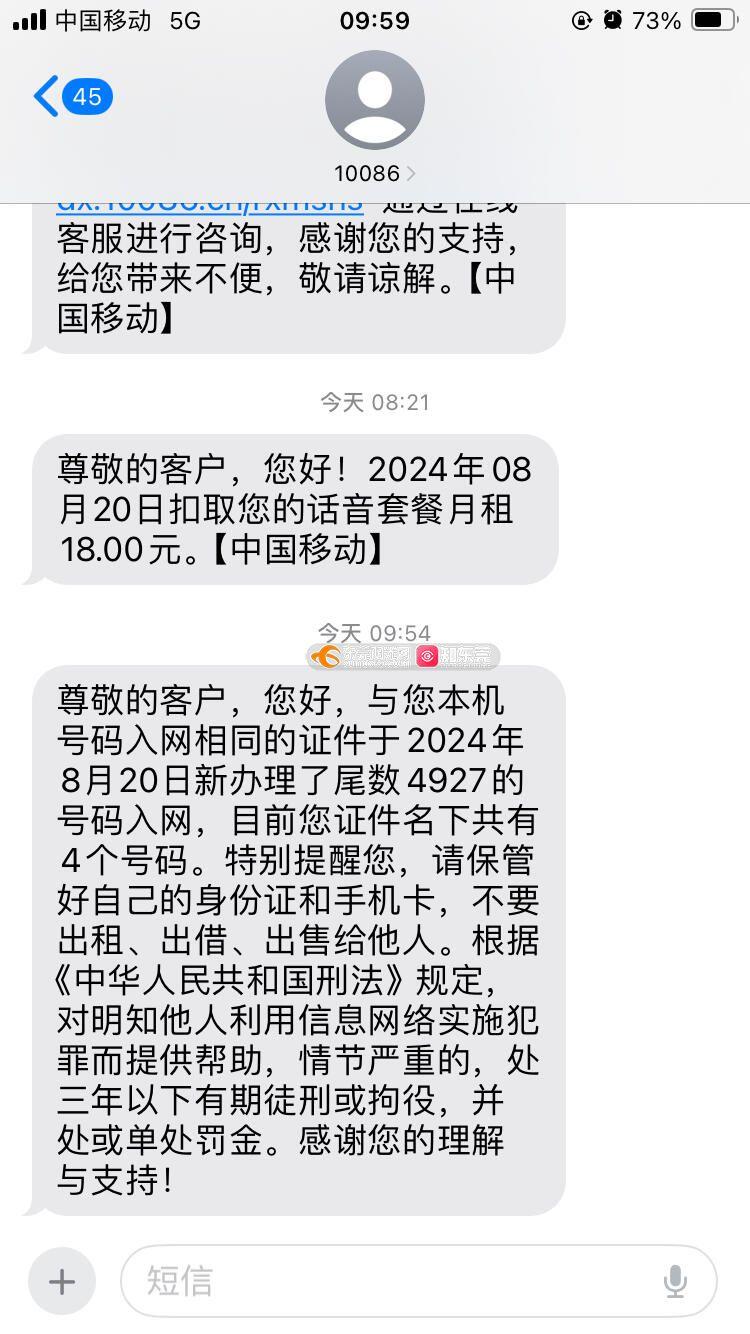Open the partially visible link in the top message
The image size is (750, 1334).
(209, 207)
